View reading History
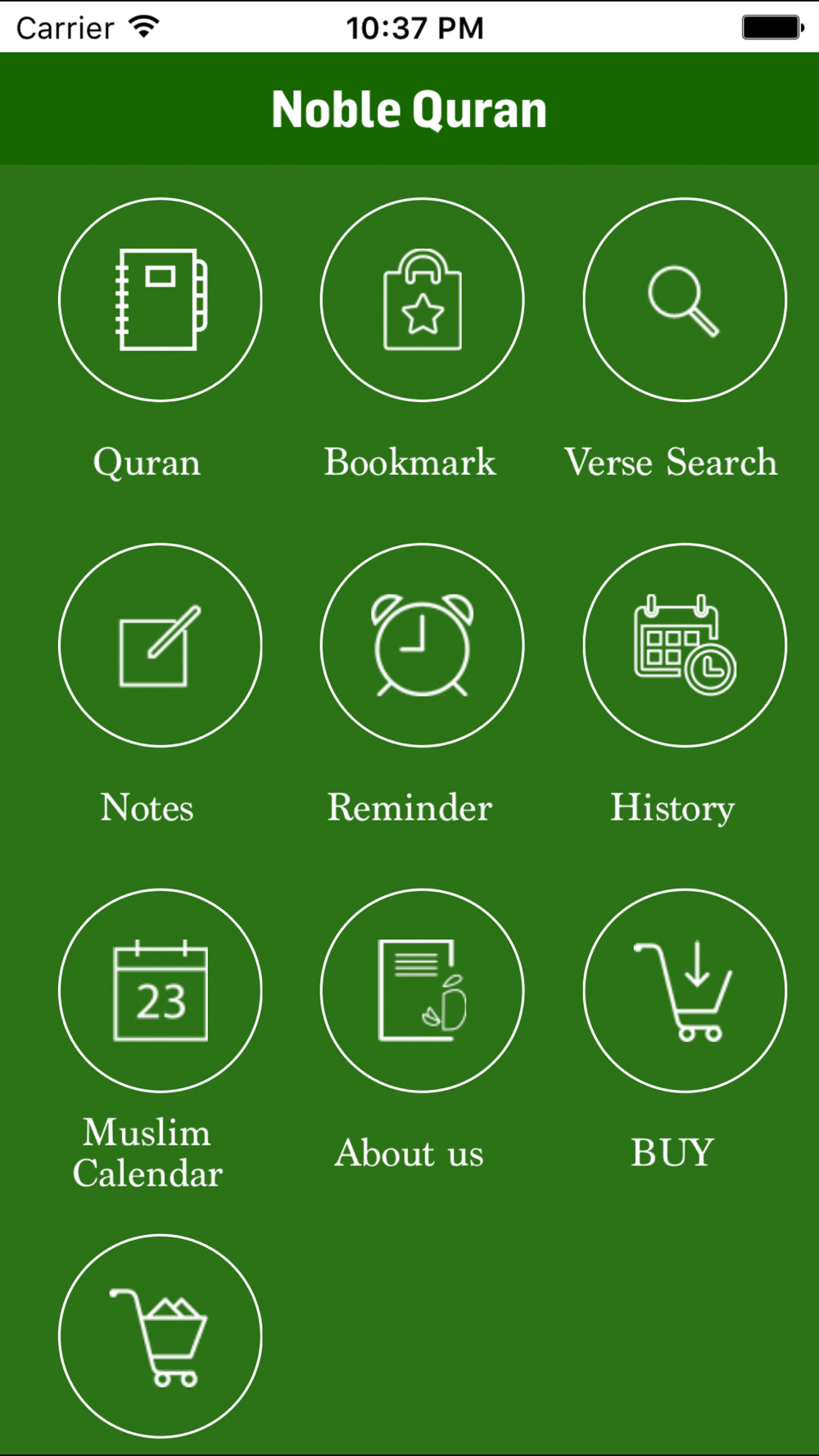Image resolution: width=819 pixels, height=1456 pixels. [x=685, y=645]
